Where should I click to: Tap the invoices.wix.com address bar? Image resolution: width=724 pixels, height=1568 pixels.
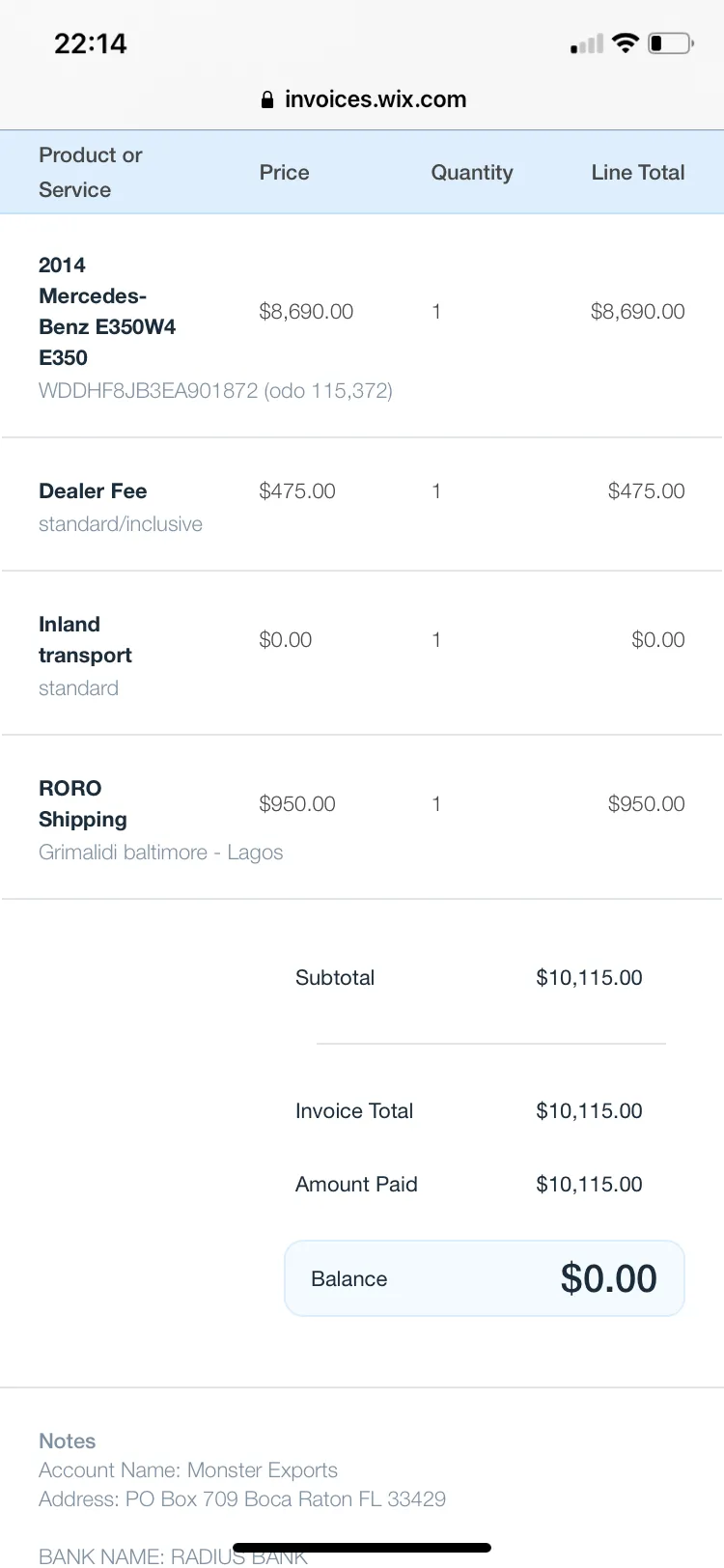tap(364, 99)
